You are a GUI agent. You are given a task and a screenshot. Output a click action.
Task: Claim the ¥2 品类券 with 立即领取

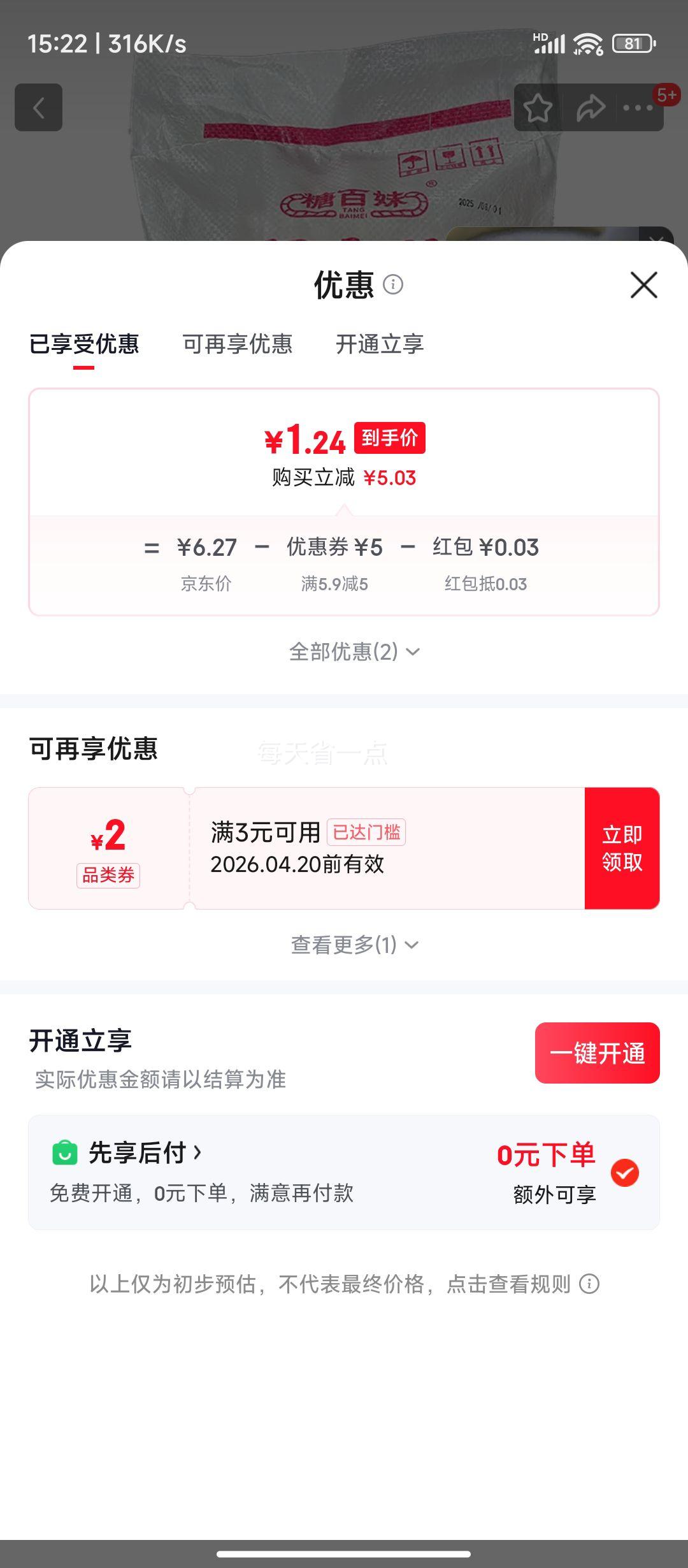[x=622, y=848]
